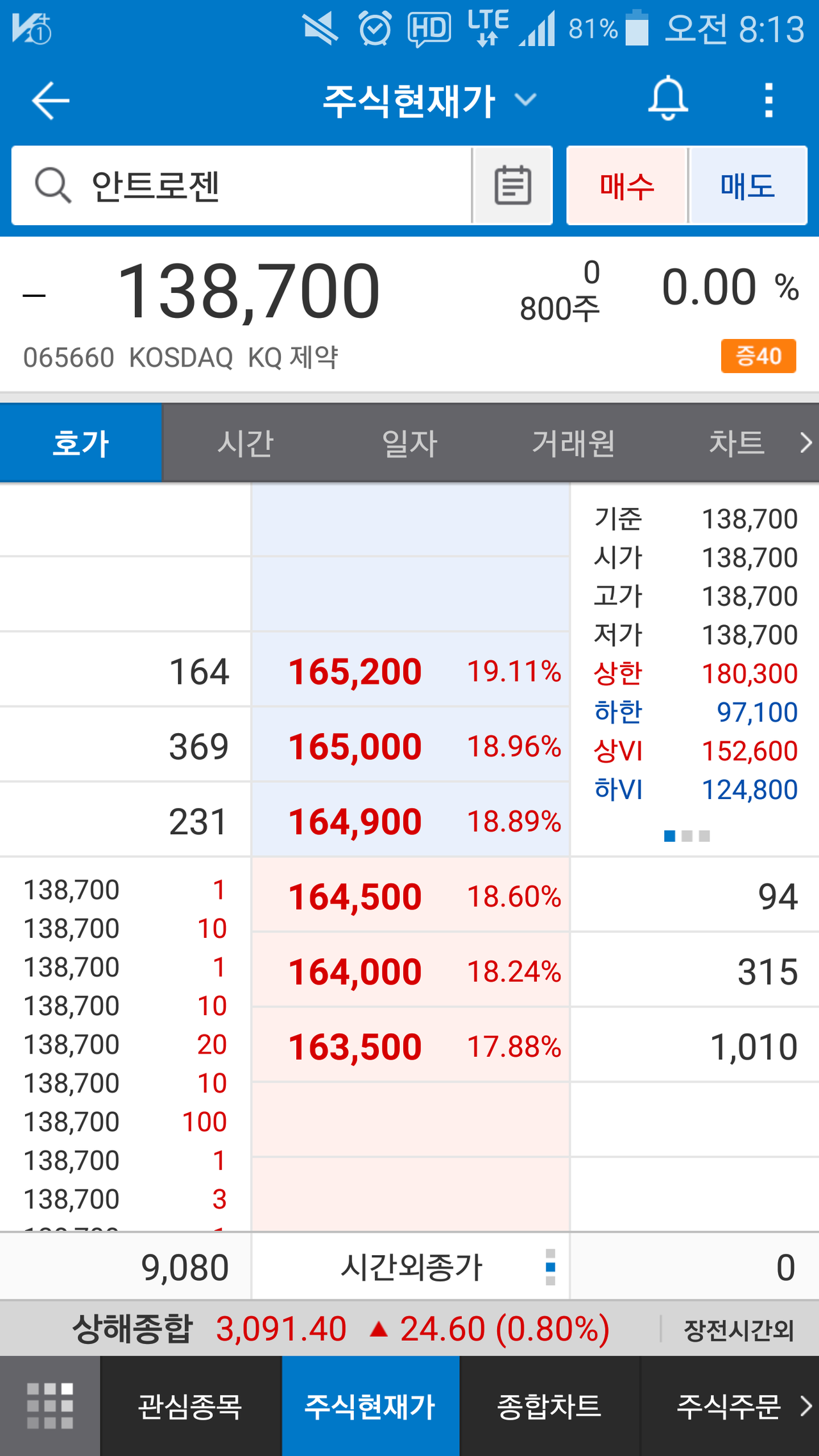Switch to the 거래원 tab
Screen dimensions: 819x1456
pyautogui.click(x=574, y=442)
